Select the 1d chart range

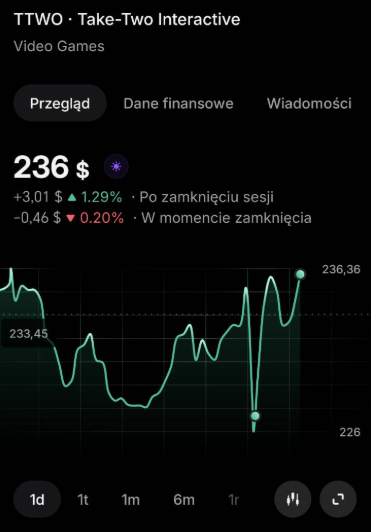point(37,499)
